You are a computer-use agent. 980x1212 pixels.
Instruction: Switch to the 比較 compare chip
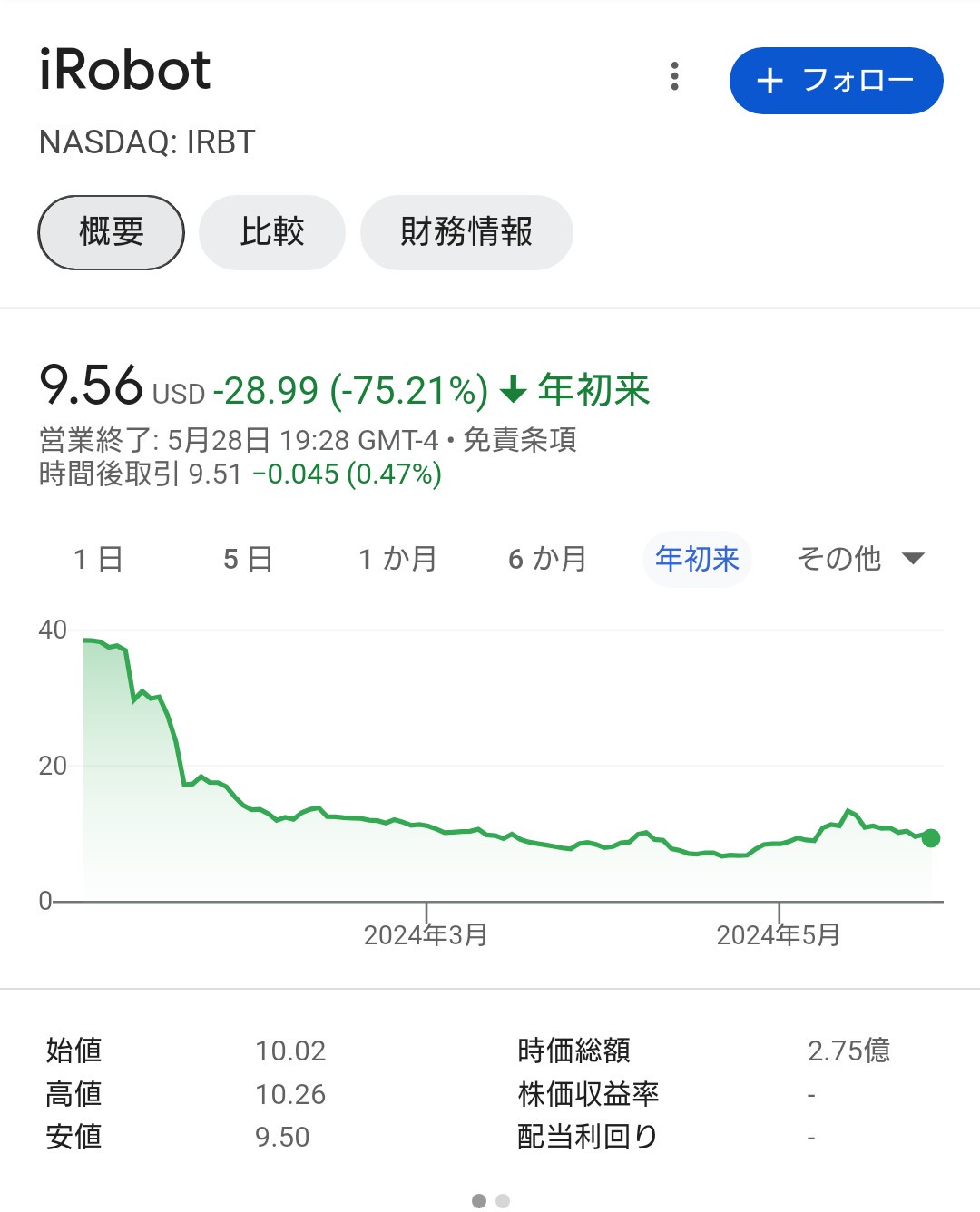[272, 232]
